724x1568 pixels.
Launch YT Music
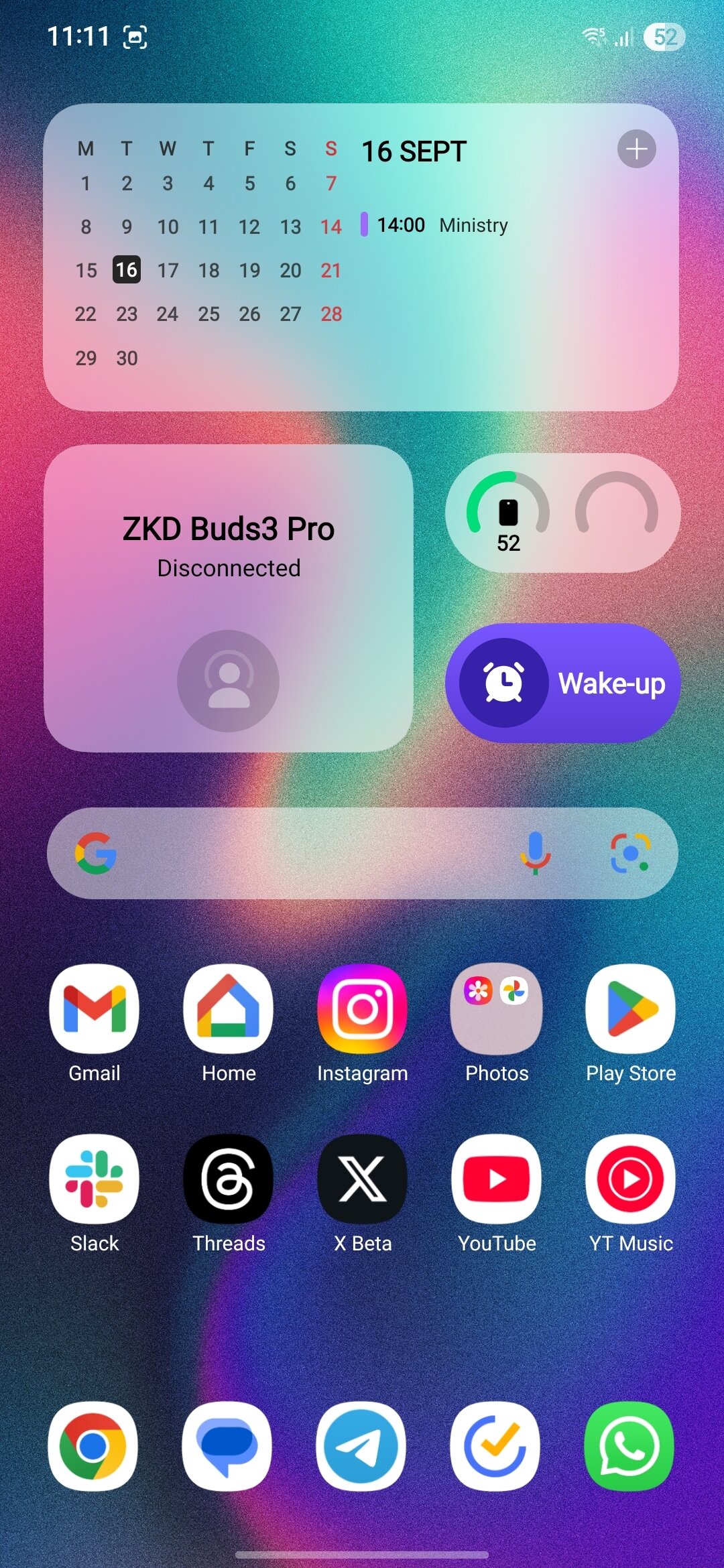630,1179
